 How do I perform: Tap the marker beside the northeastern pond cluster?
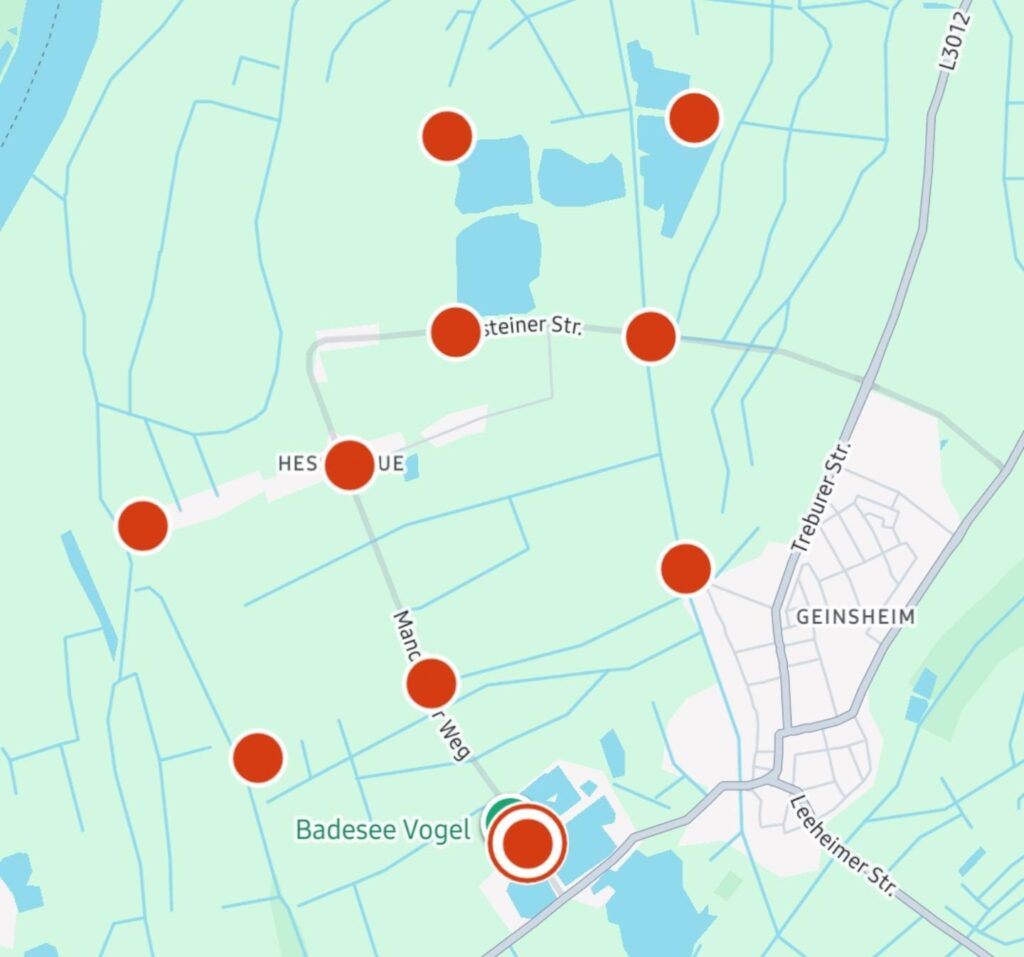click(x=694, y=118)
